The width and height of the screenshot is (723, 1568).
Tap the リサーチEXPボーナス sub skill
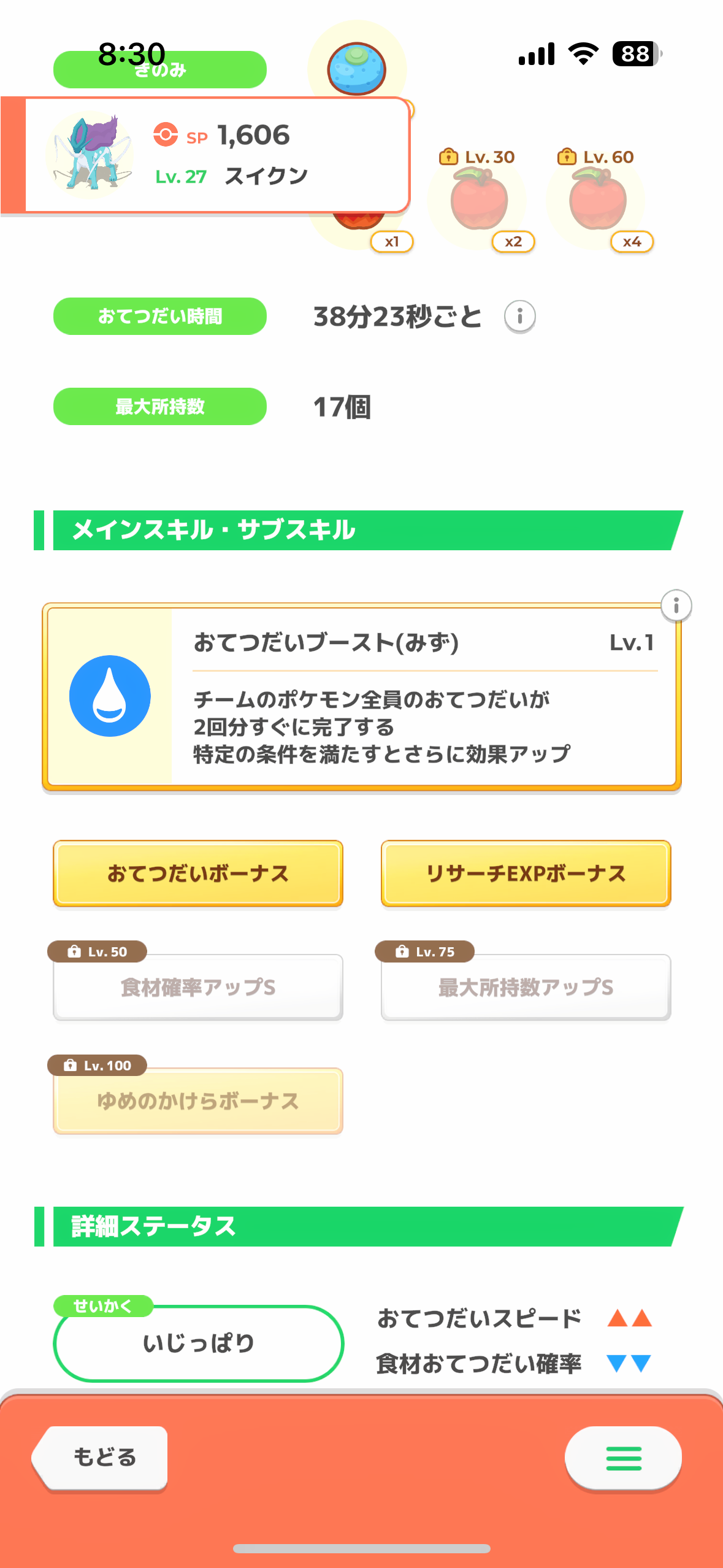(526, 874)
